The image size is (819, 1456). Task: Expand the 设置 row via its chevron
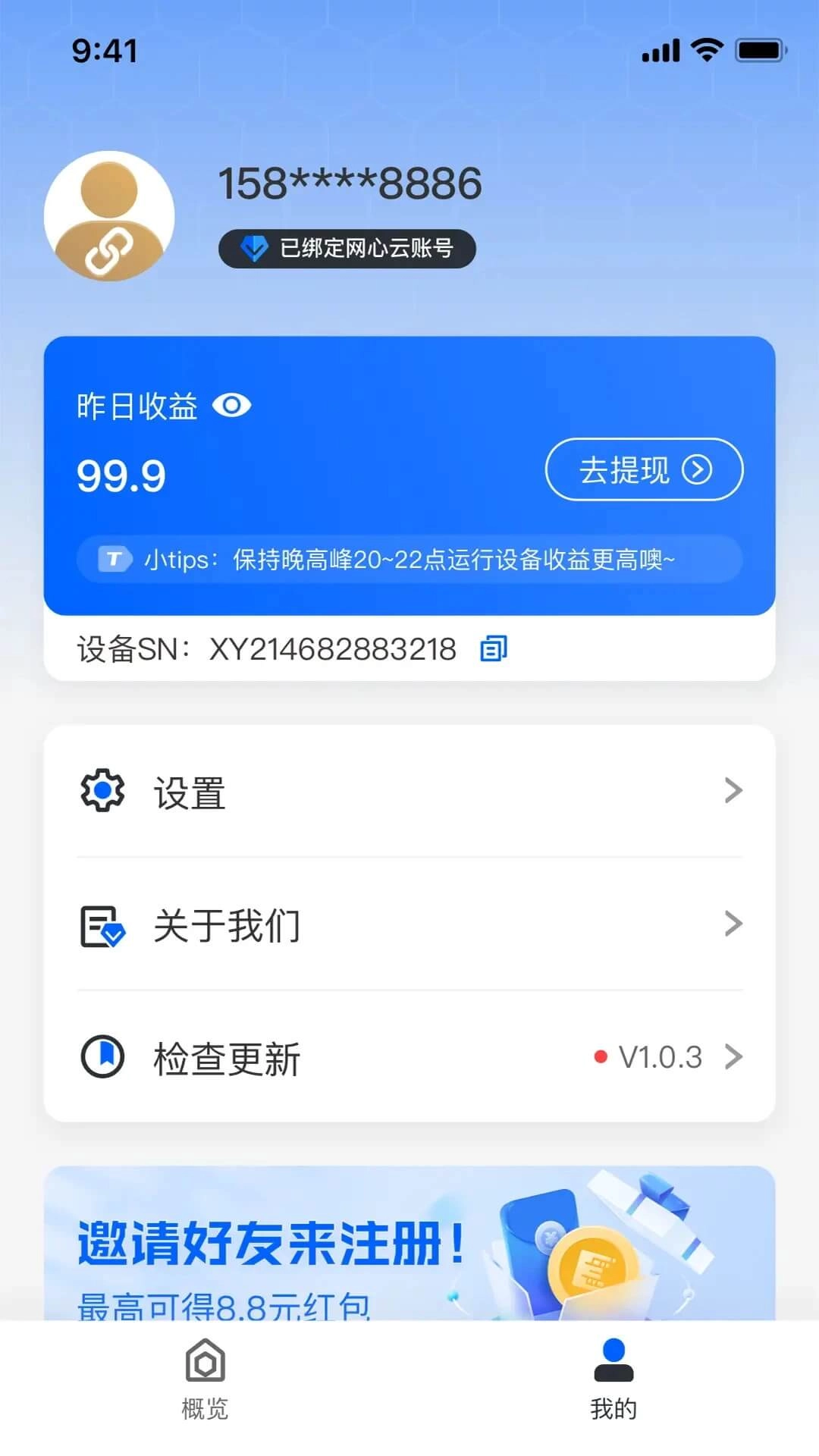733,791
